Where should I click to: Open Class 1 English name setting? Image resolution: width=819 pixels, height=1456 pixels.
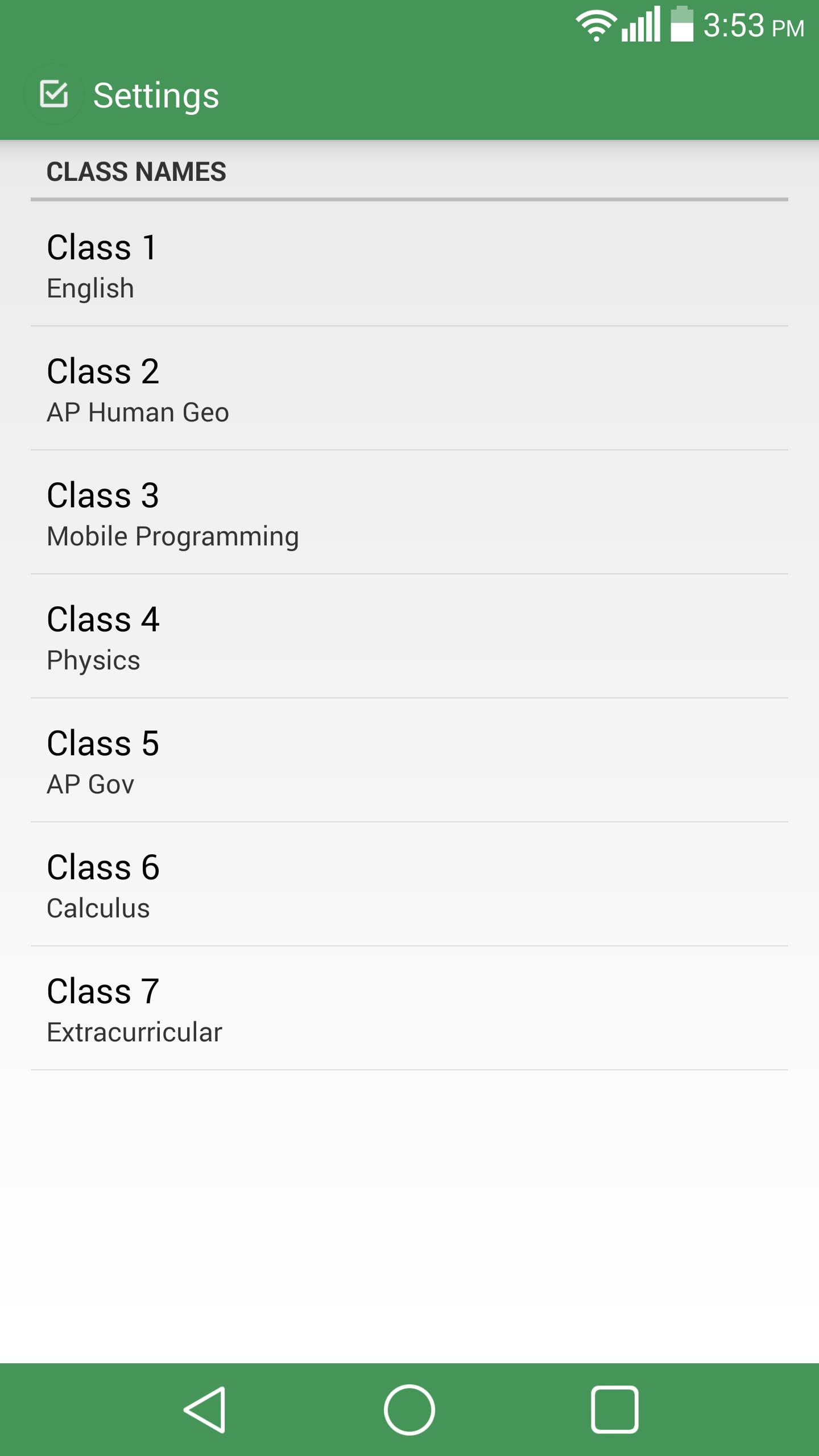click(409, 265)
